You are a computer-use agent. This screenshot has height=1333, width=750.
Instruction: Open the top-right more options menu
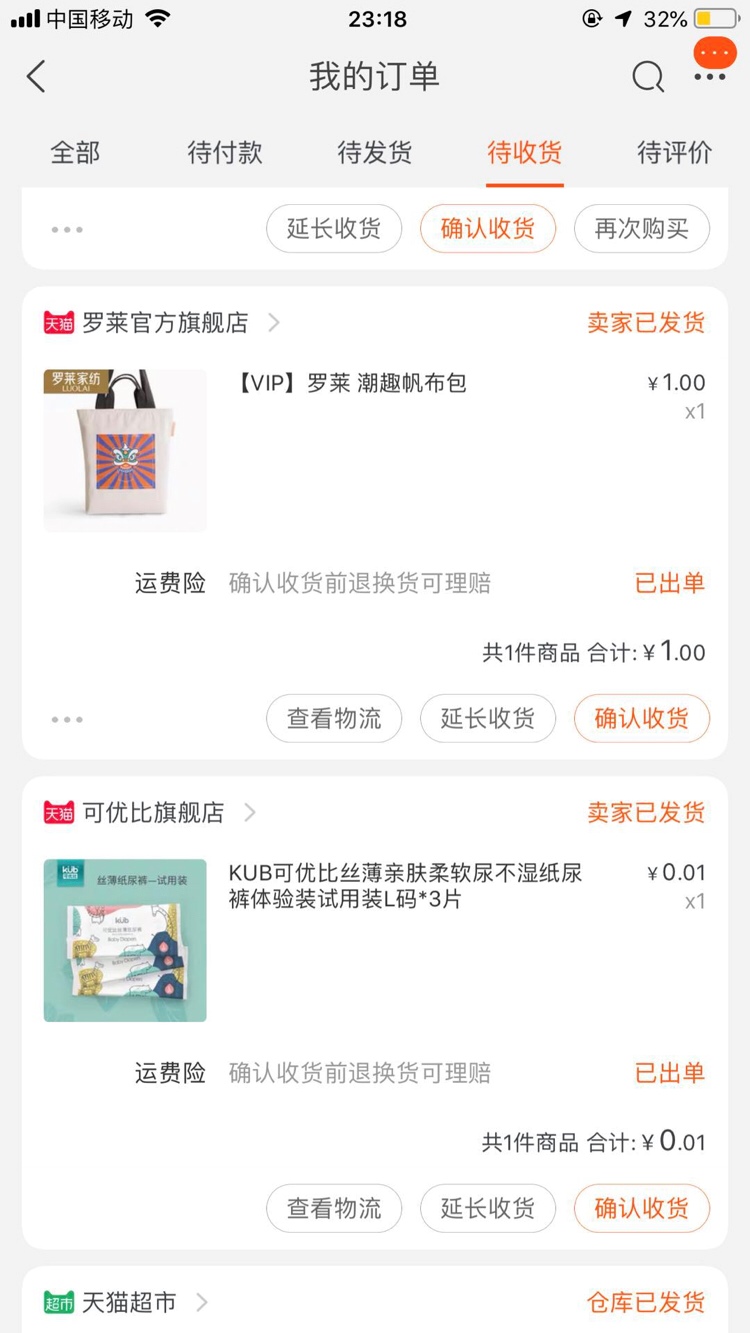(x=710, y=77)
